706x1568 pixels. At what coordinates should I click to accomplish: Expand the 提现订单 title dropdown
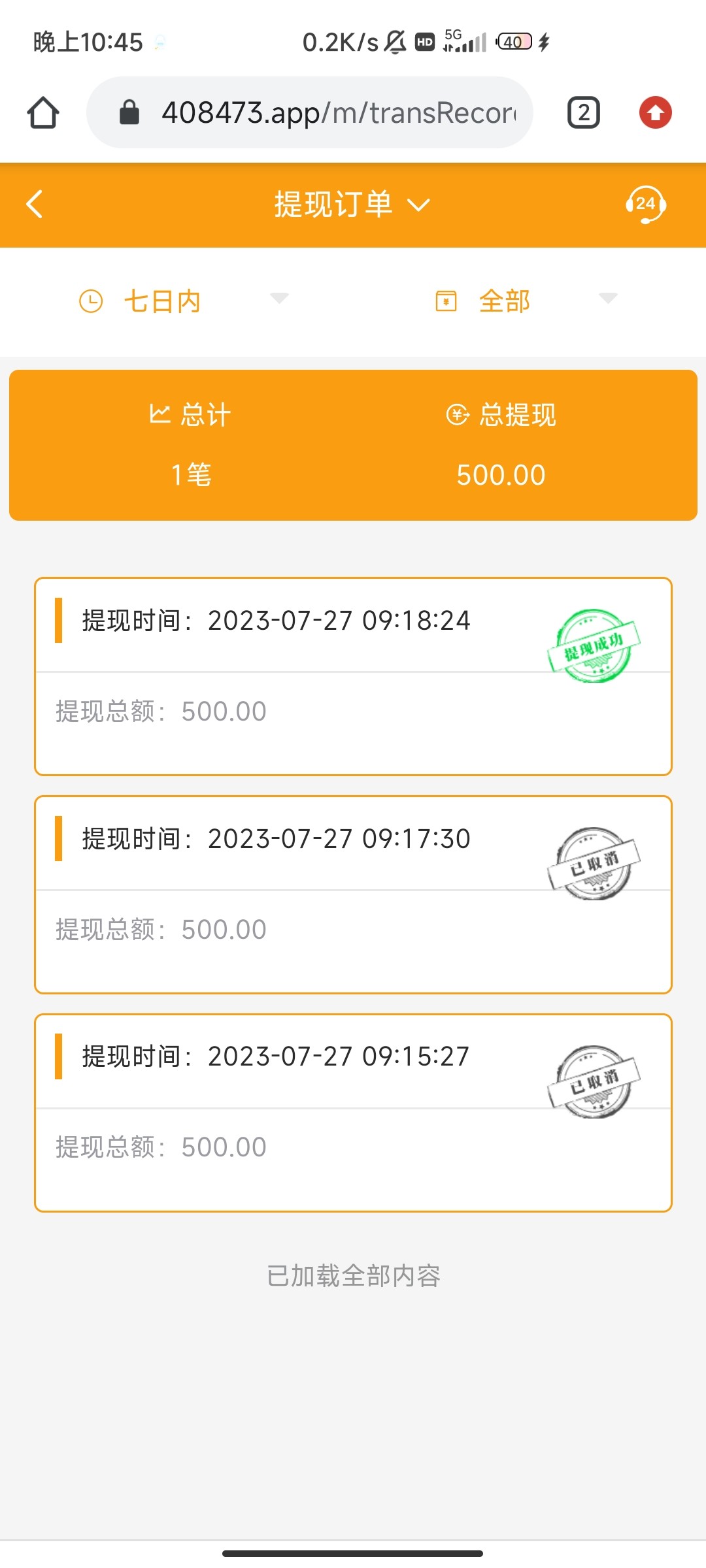(x=352, y=204)
